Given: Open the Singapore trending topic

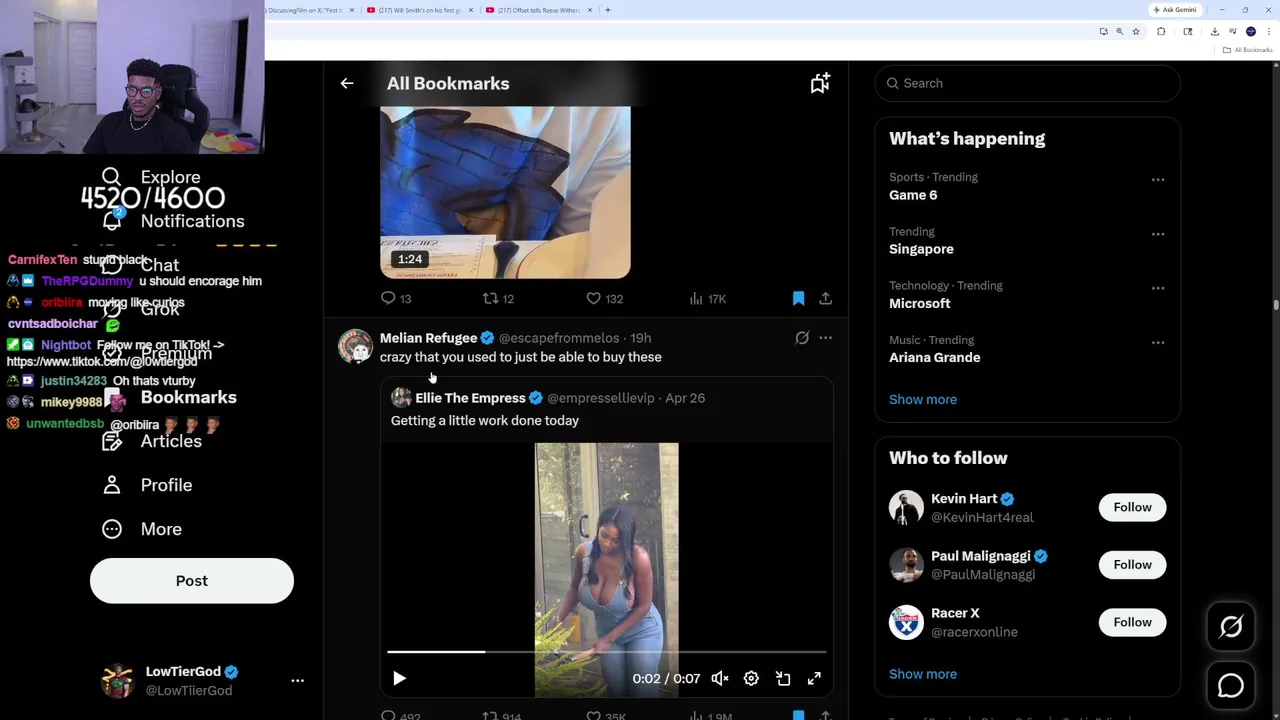Looking at the screenshot, I should [x=921, y=249].
